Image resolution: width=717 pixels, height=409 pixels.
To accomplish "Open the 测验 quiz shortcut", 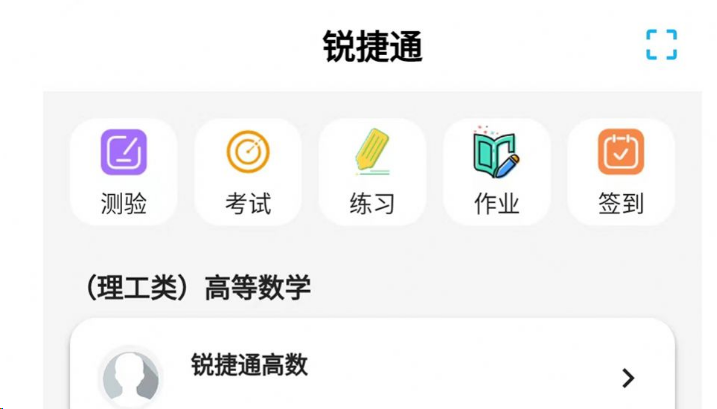I will (124, 171).
